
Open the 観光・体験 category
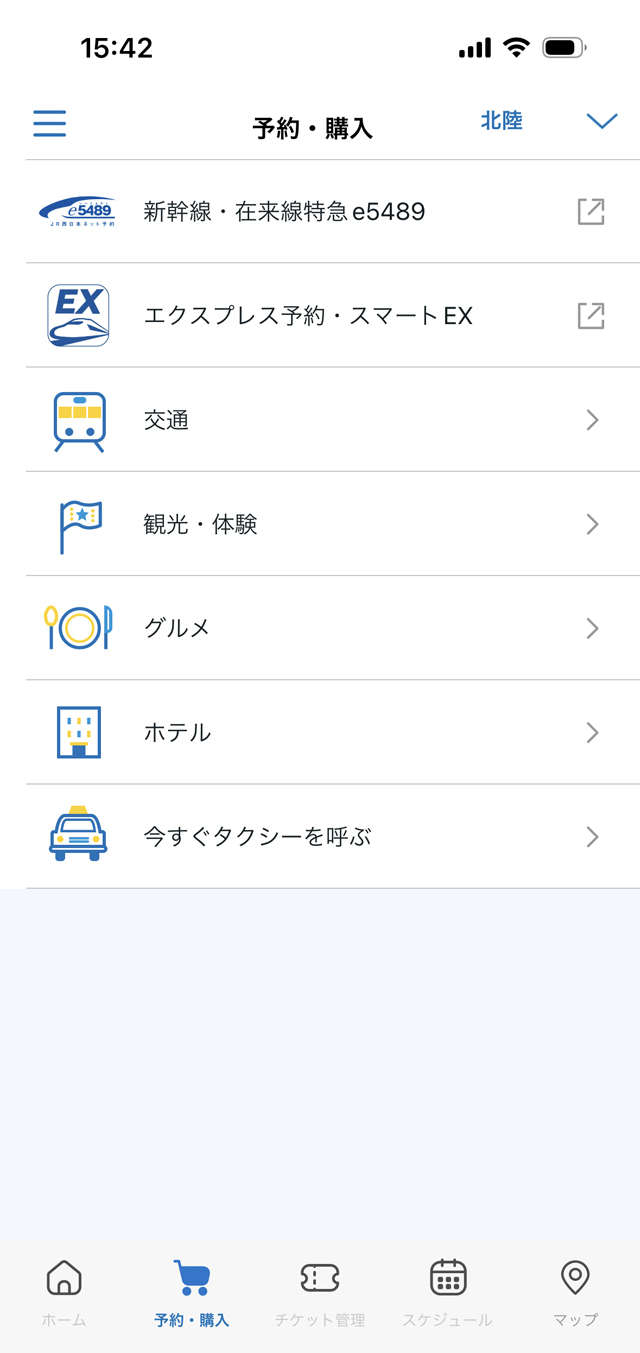tap(333, 524)
